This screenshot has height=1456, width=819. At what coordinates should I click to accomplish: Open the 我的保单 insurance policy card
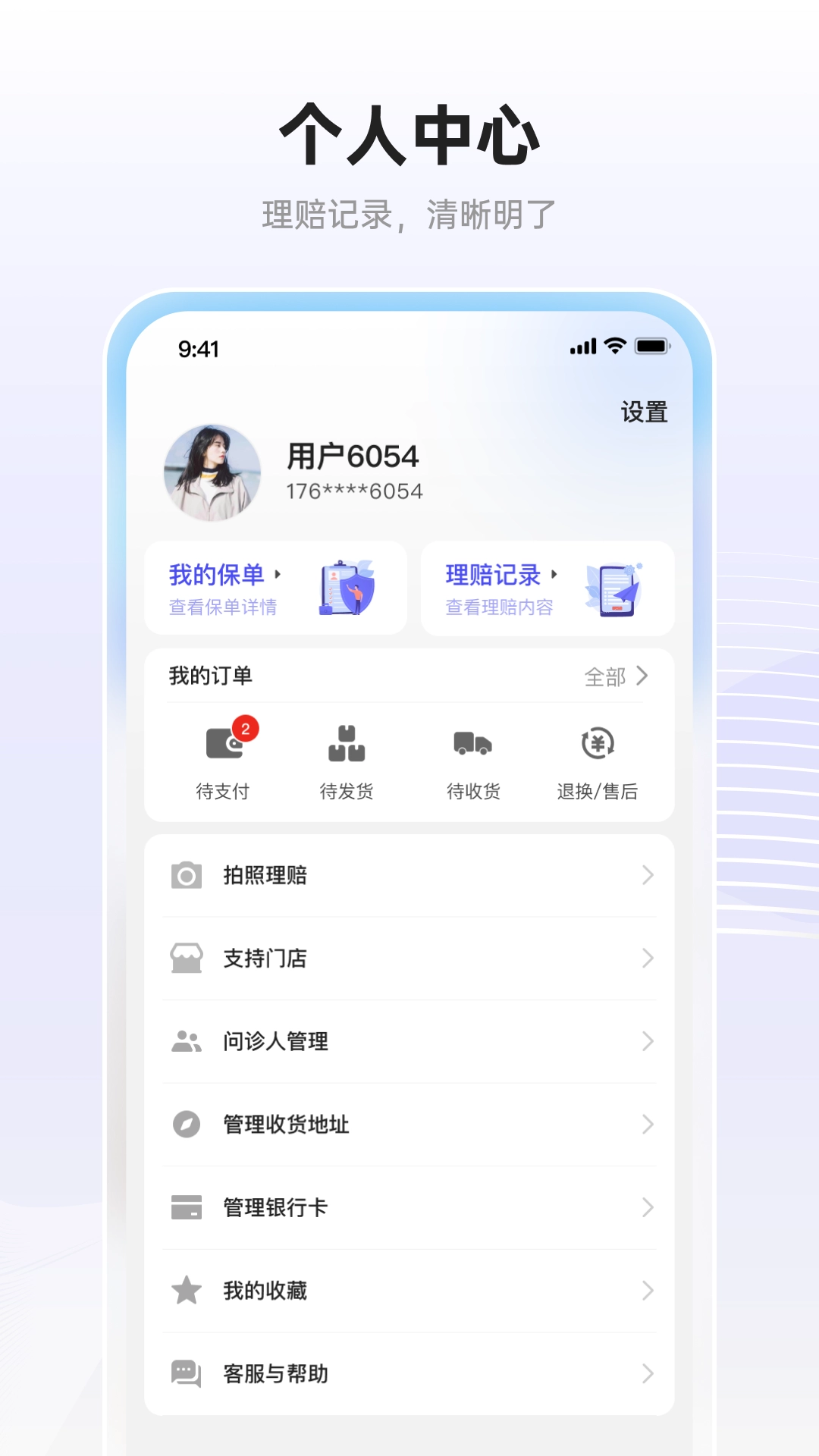tap(275, 588)
